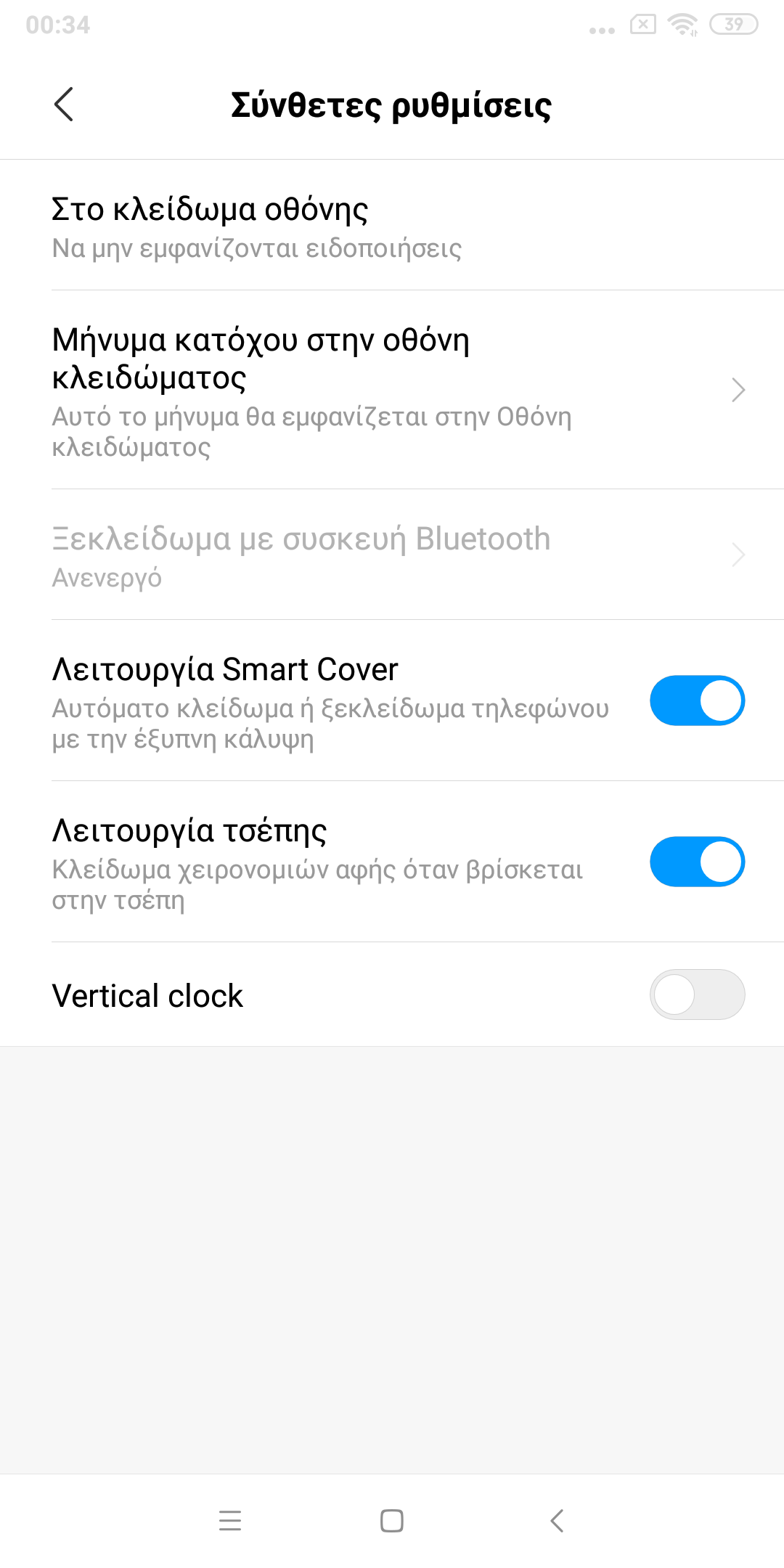Go to home screen via navigation bar
Screen dimensions: 784x1568
point(392,1520)
